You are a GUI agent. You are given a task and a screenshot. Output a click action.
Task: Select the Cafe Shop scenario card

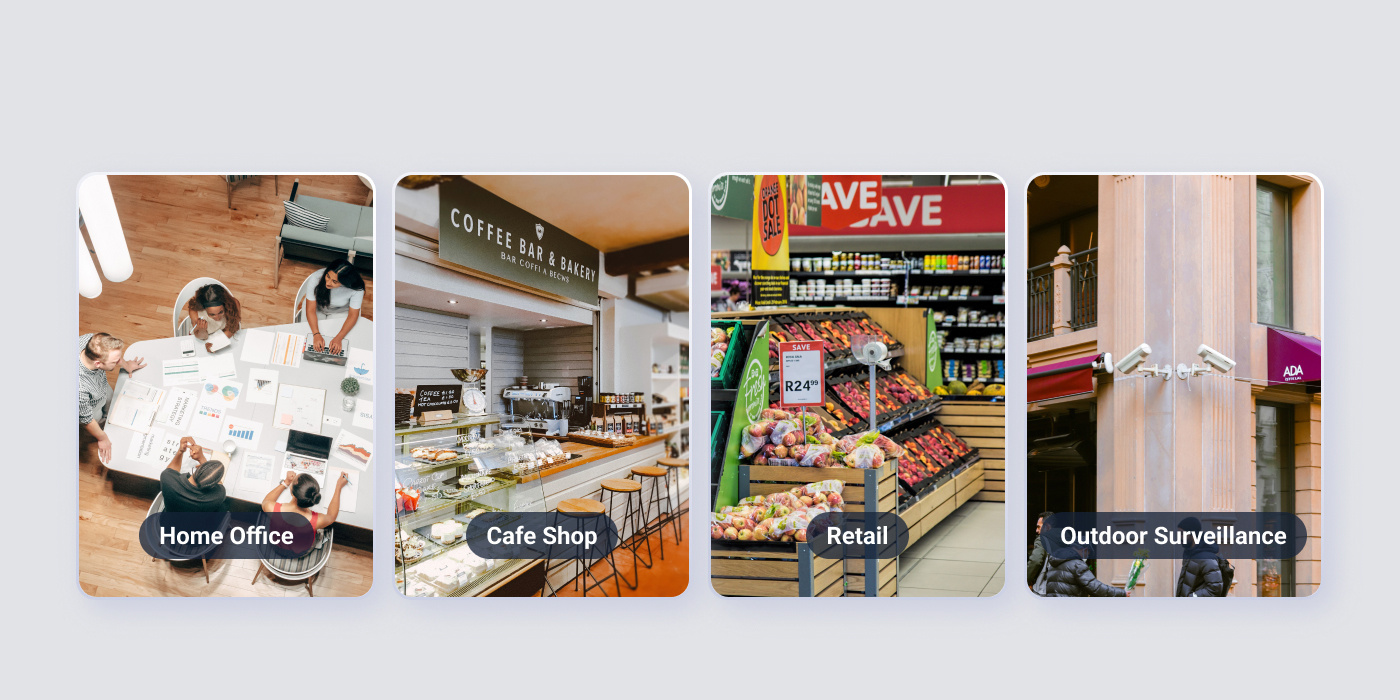(x=542, y=385)
